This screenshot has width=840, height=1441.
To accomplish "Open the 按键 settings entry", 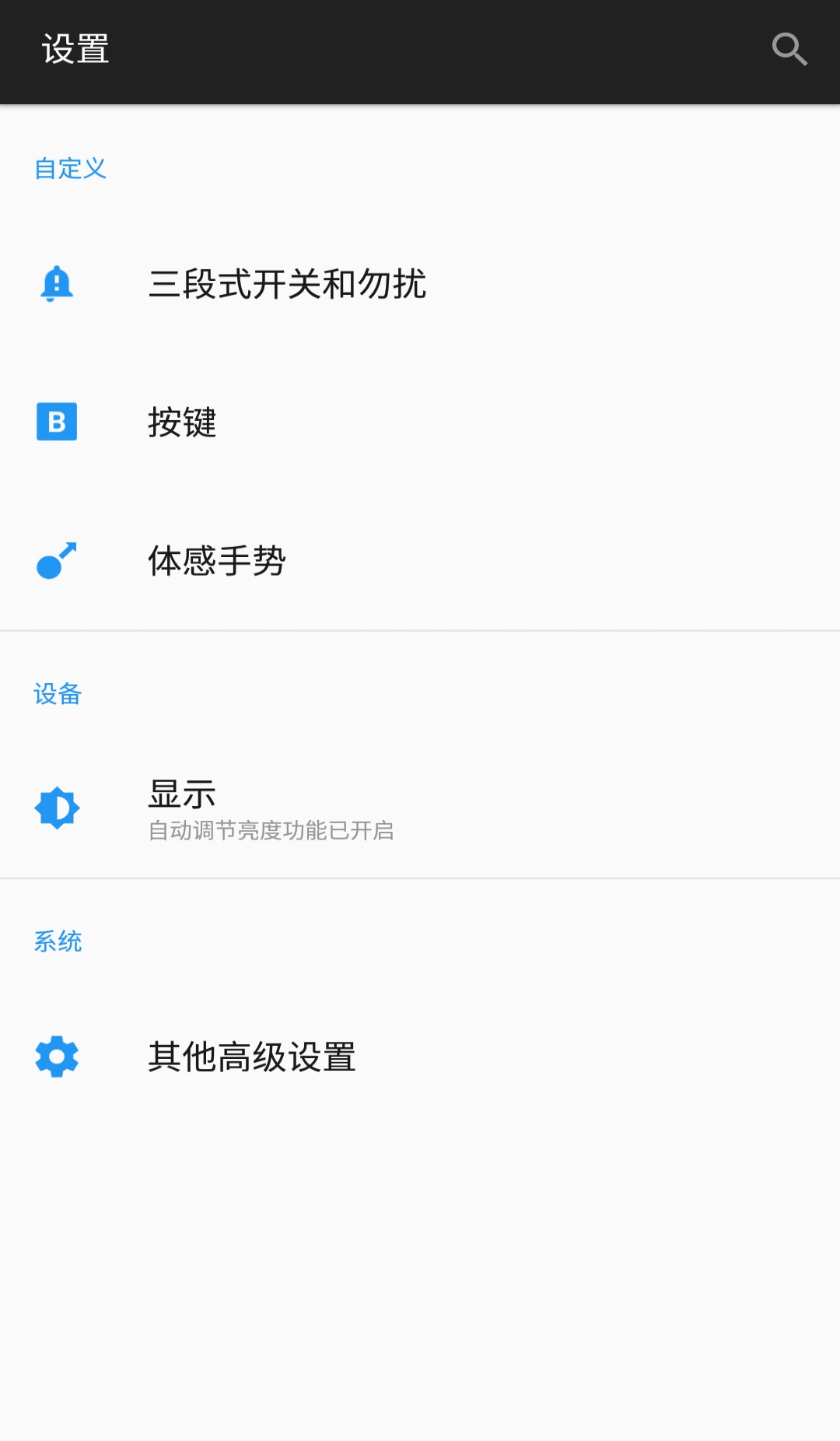I will coord(182,422).
